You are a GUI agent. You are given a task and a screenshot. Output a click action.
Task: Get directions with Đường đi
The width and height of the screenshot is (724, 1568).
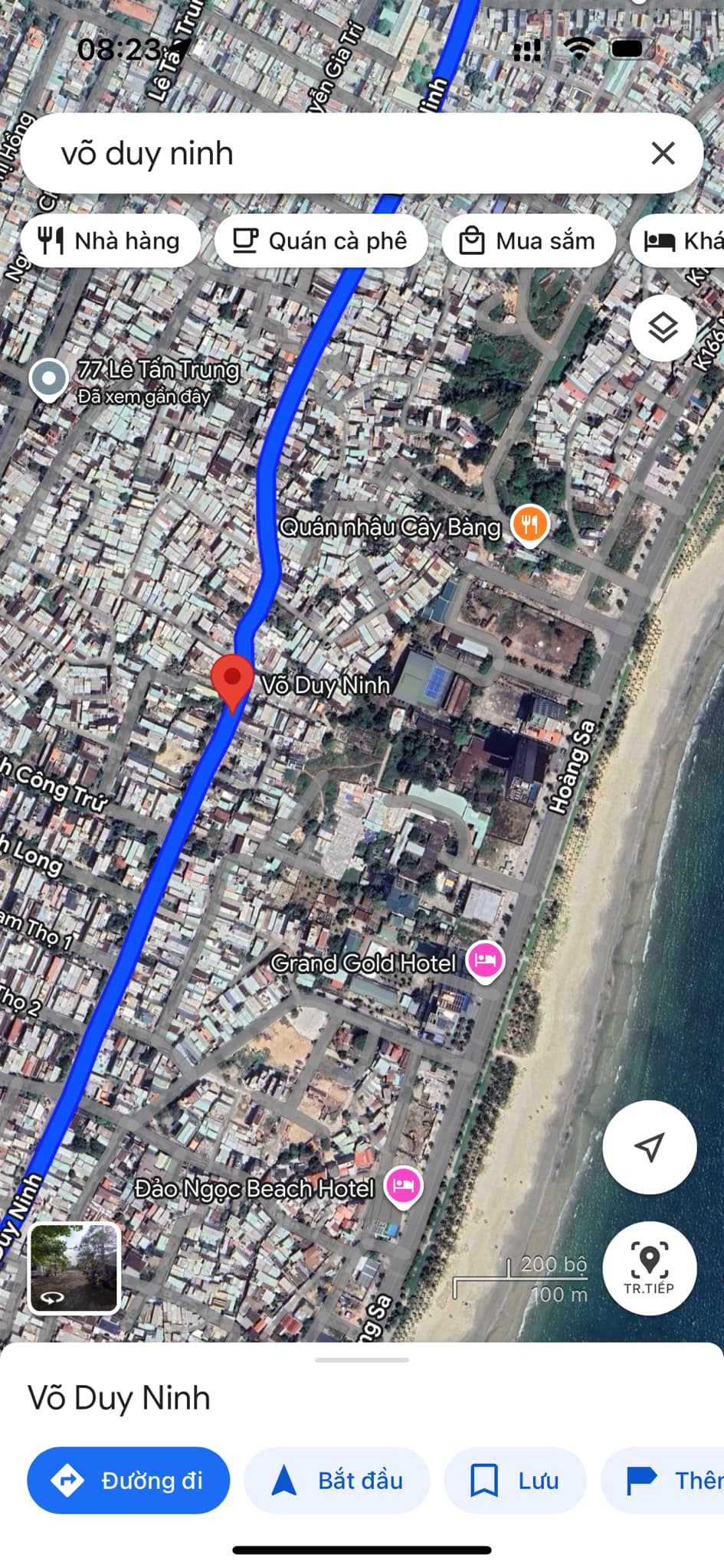[129, 1480]
